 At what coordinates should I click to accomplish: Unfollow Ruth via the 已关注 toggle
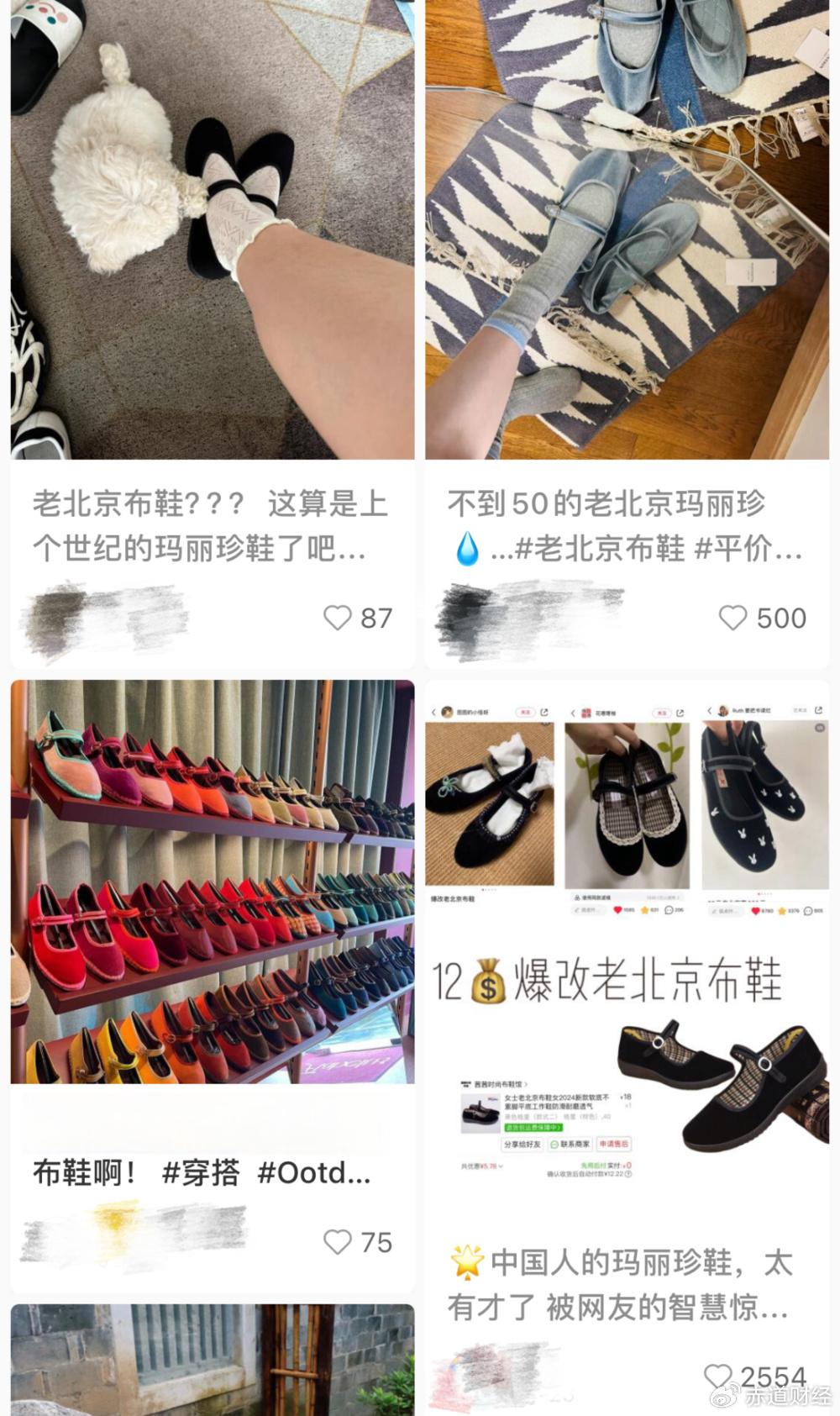(x=798, y=710)
